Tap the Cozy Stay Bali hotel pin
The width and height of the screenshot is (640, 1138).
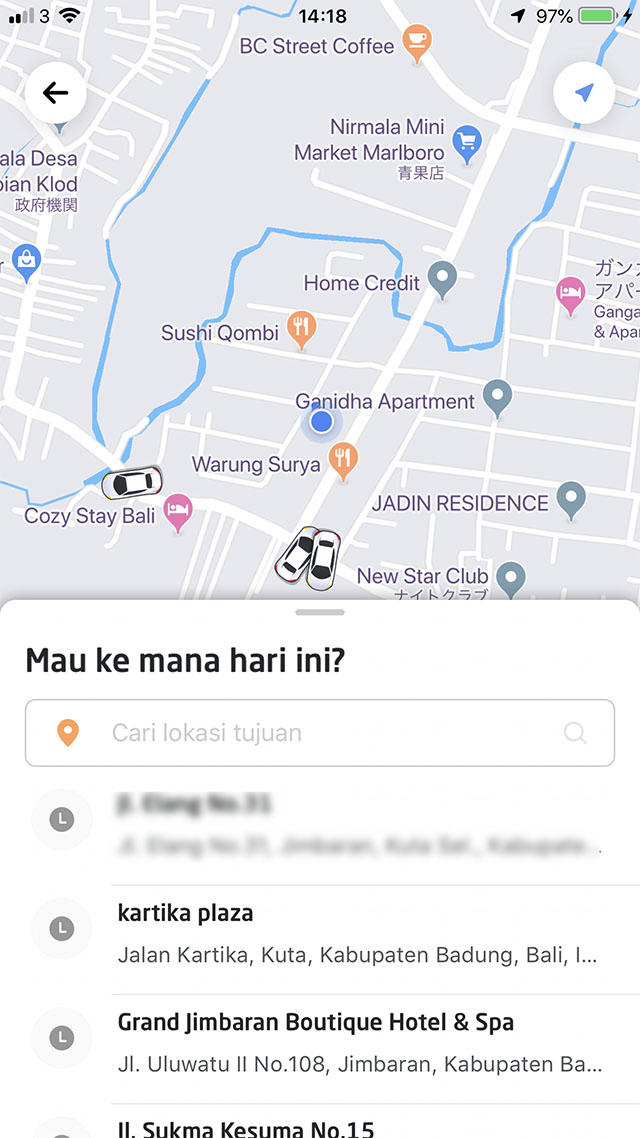coord(178,512)
